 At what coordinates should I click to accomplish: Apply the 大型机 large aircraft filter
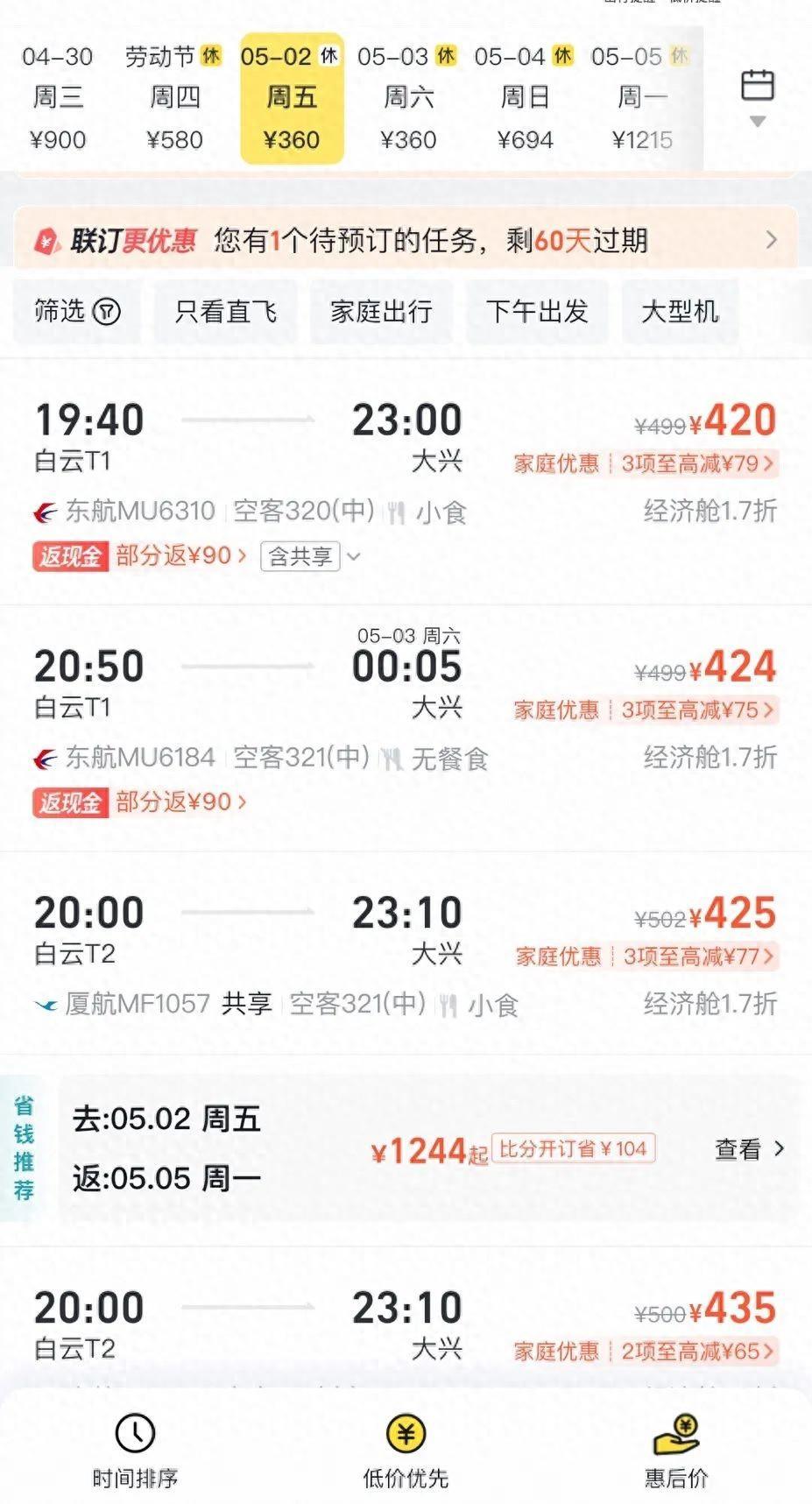(x=680, y=311)
